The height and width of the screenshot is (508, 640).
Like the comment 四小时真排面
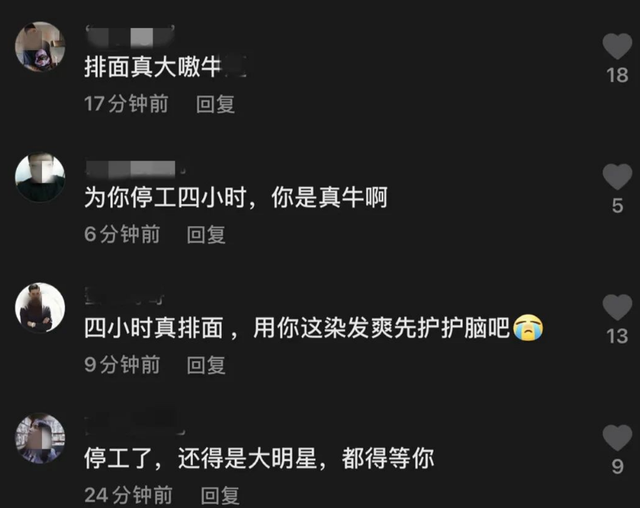pyautogui.click(x=617, y=308)
